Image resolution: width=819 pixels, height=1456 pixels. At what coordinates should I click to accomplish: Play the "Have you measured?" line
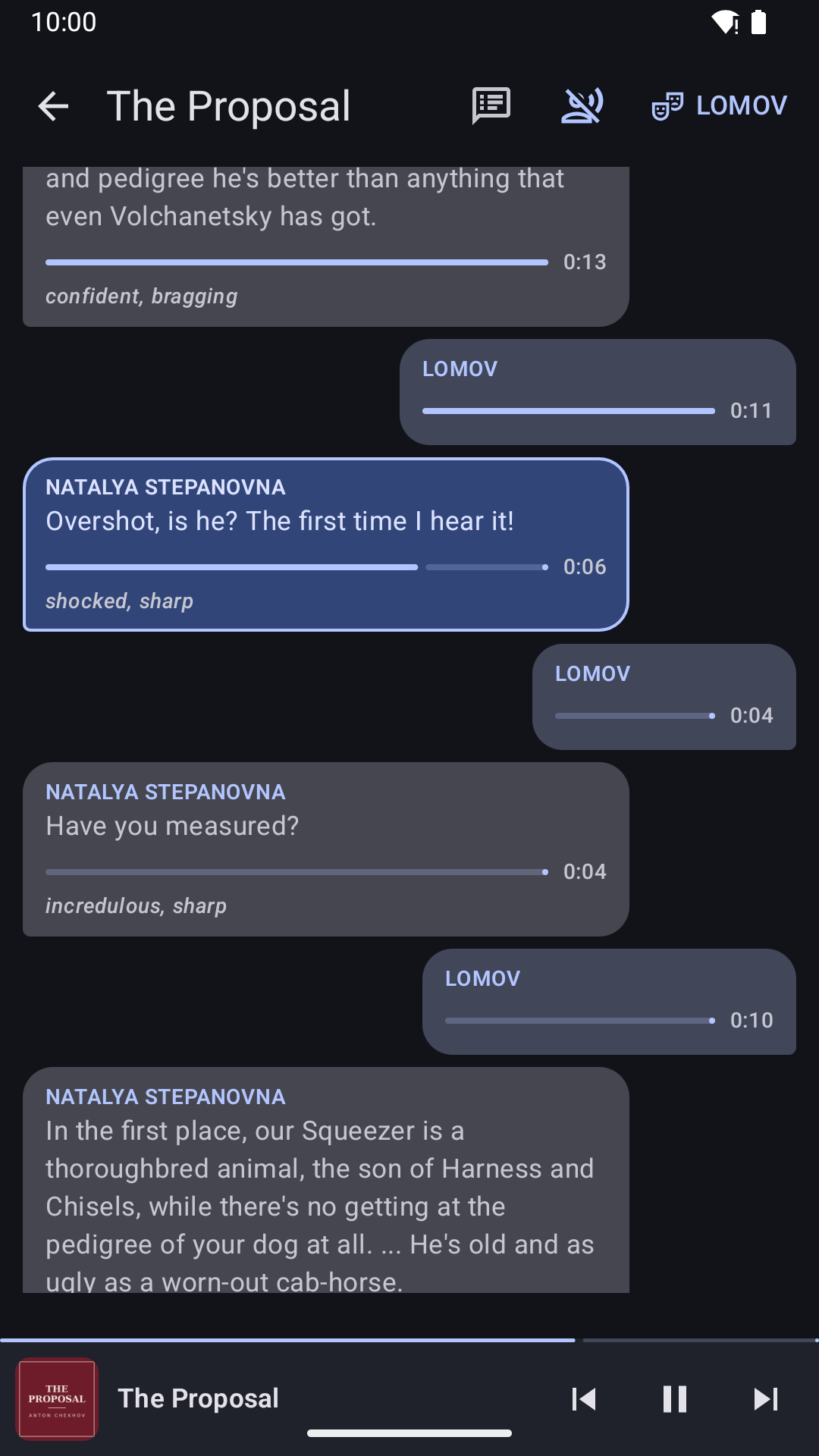tap(326, 849)
